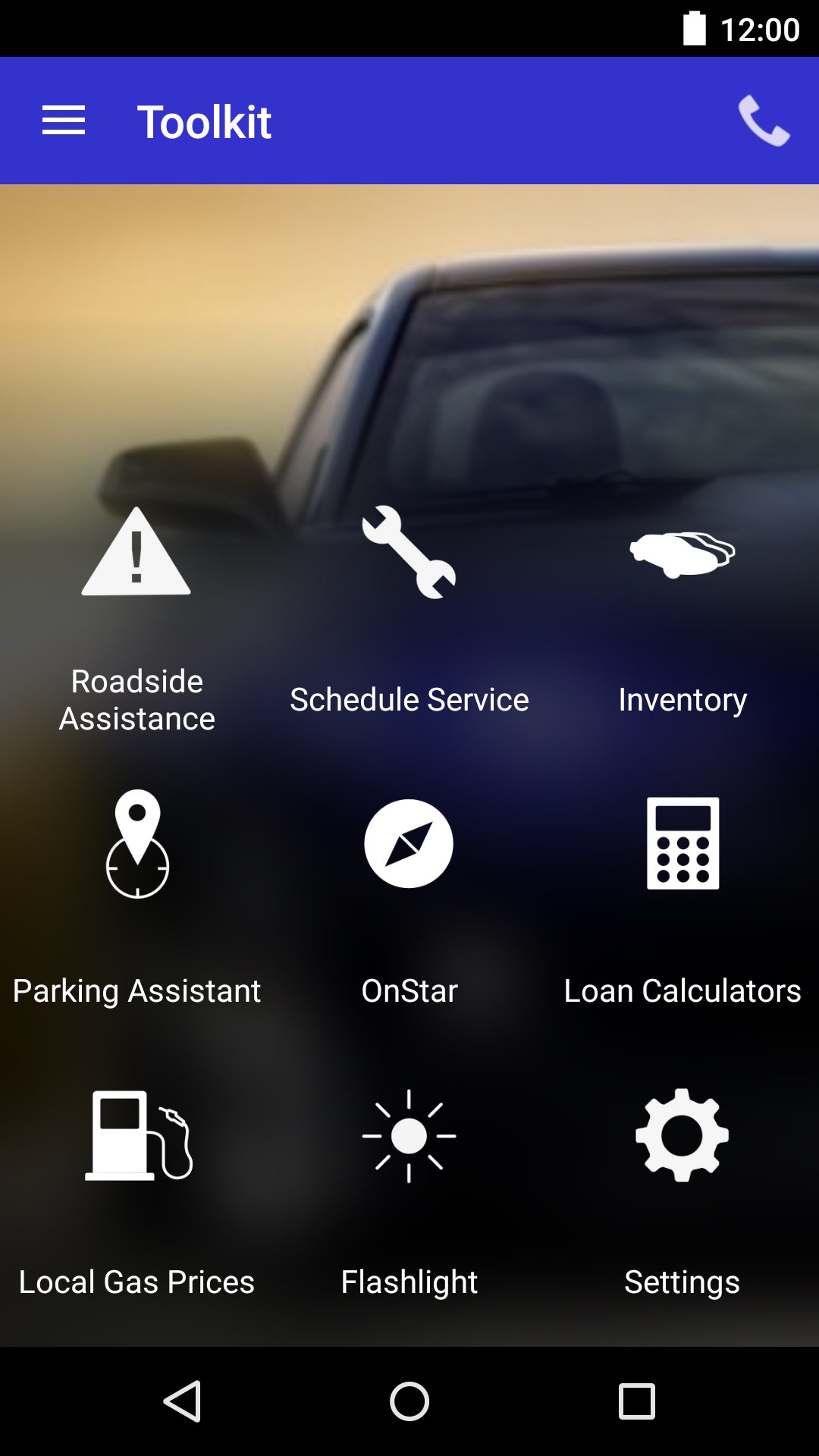Tap the Roadside Assistance label
The width and height of the screenshot is (819, 1456).
point(136,700)
